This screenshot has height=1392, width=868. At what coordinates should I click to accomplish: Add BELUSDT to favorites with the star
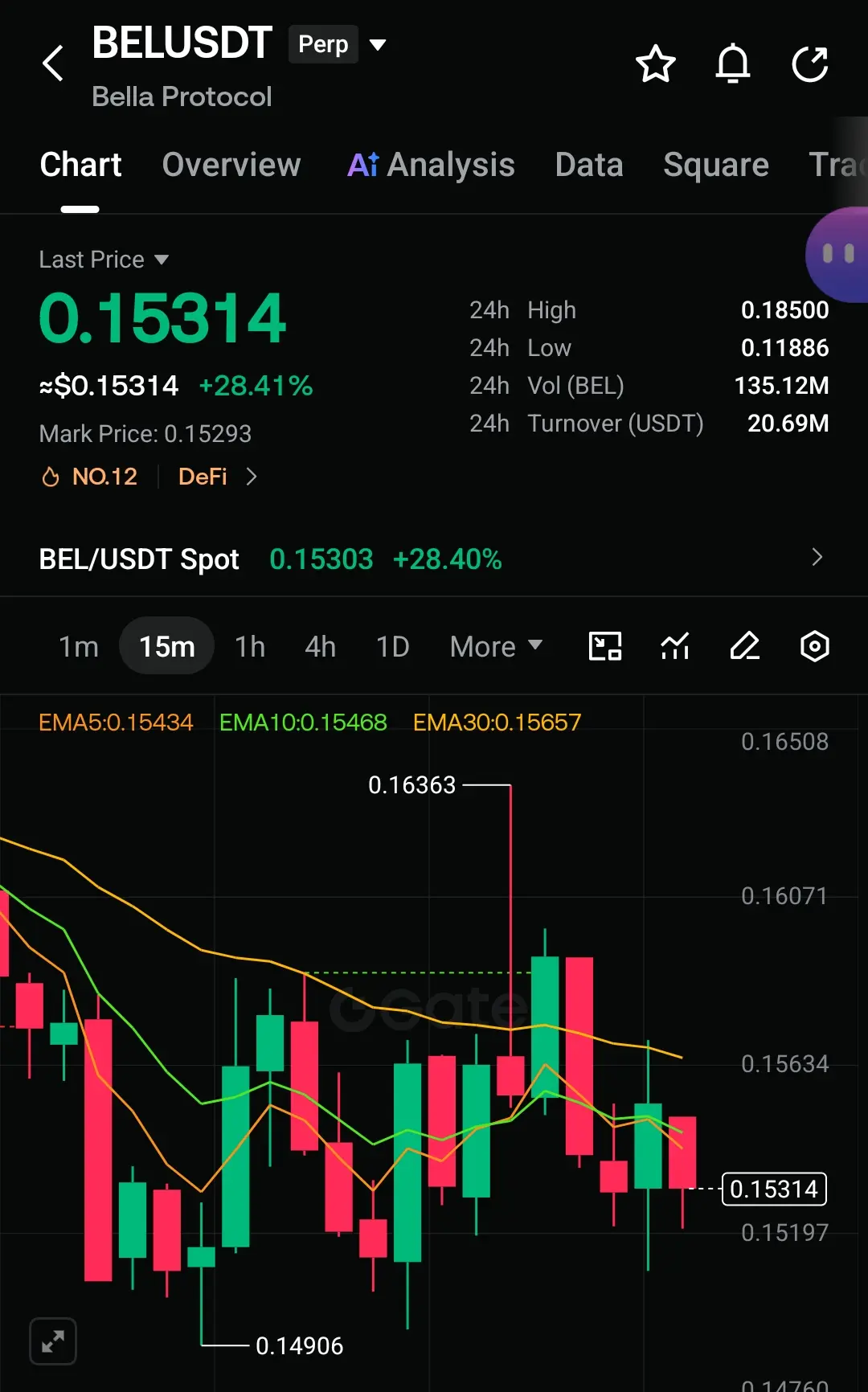656,64
